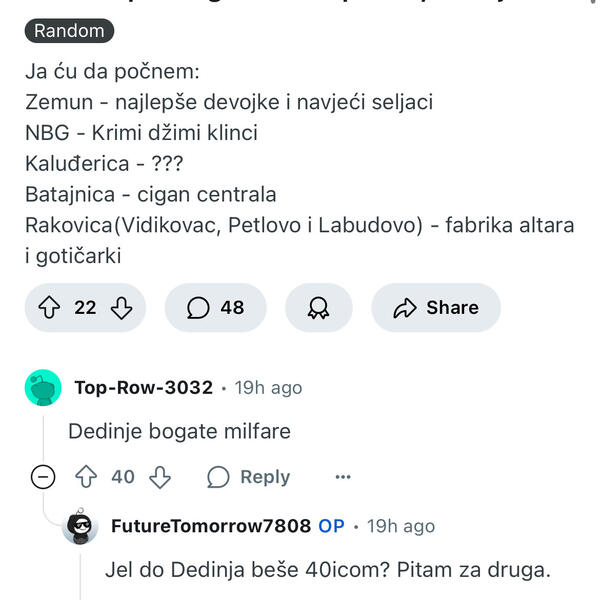The width and height of the screenshot is (600, 600).
Task: Open Top-Row-3032's profile
Action: pos(143,387)
